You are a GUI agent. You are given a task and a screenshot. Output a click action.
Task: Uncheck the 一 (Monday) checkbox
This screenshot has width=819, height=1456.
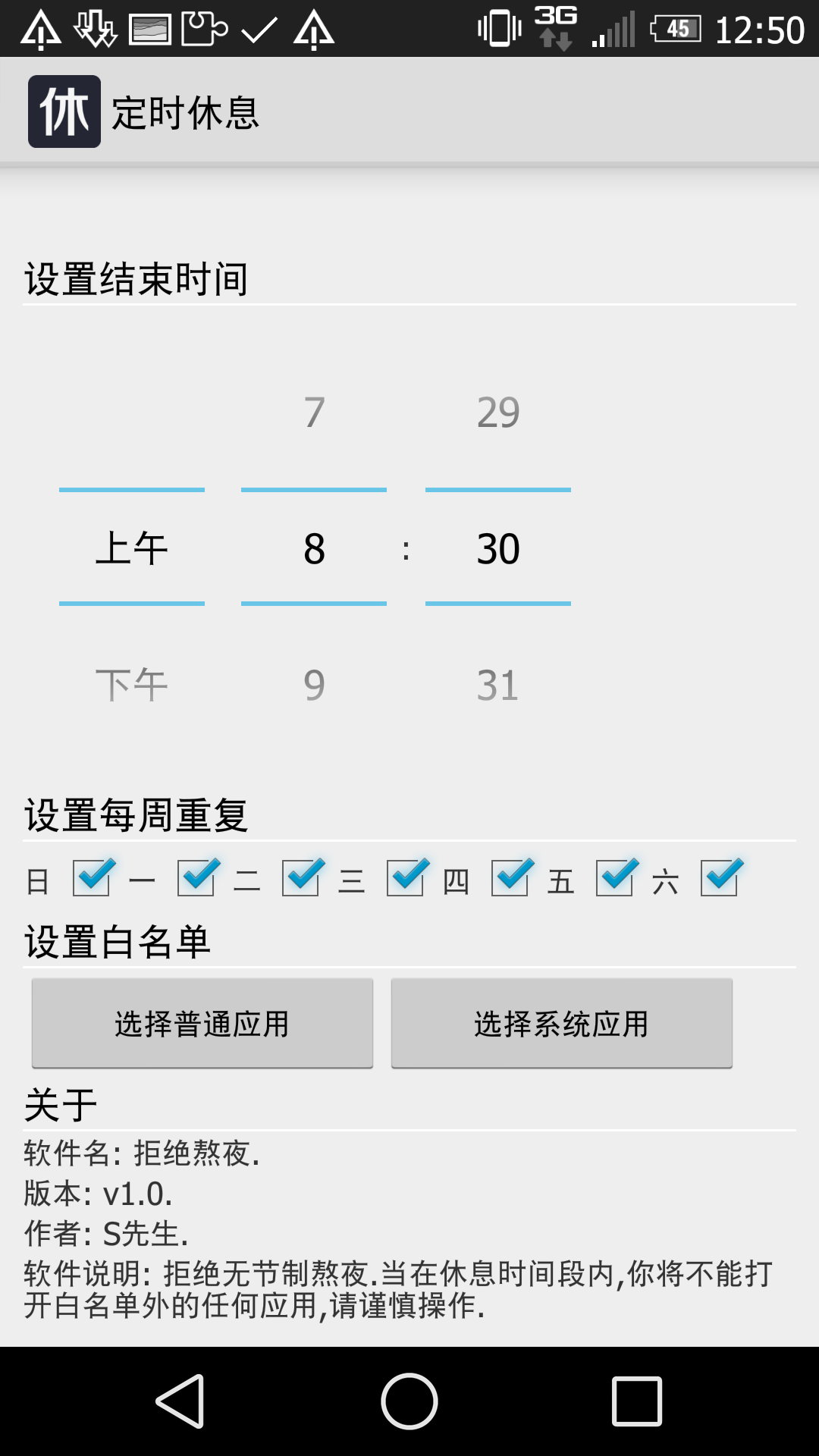pos(196,878)
